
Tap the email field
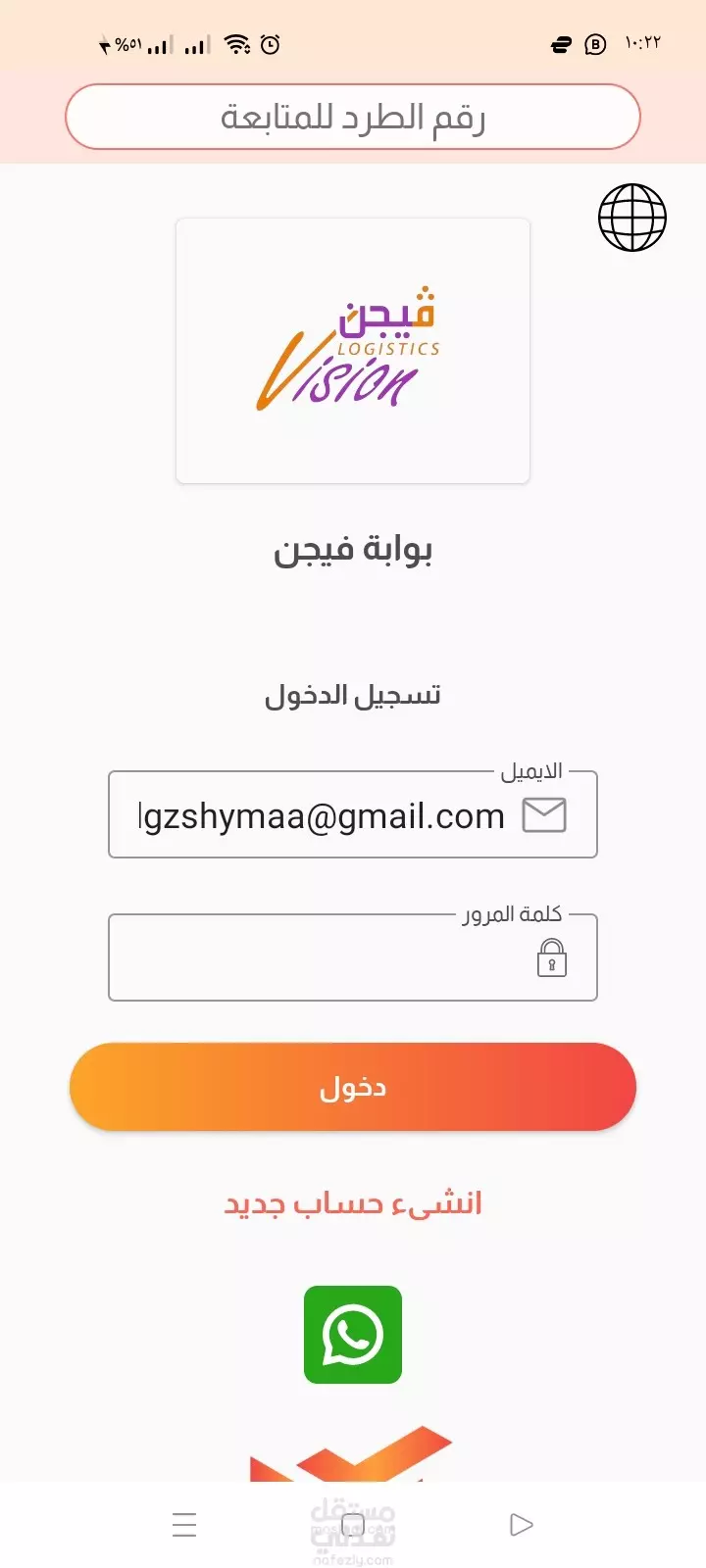353,814
